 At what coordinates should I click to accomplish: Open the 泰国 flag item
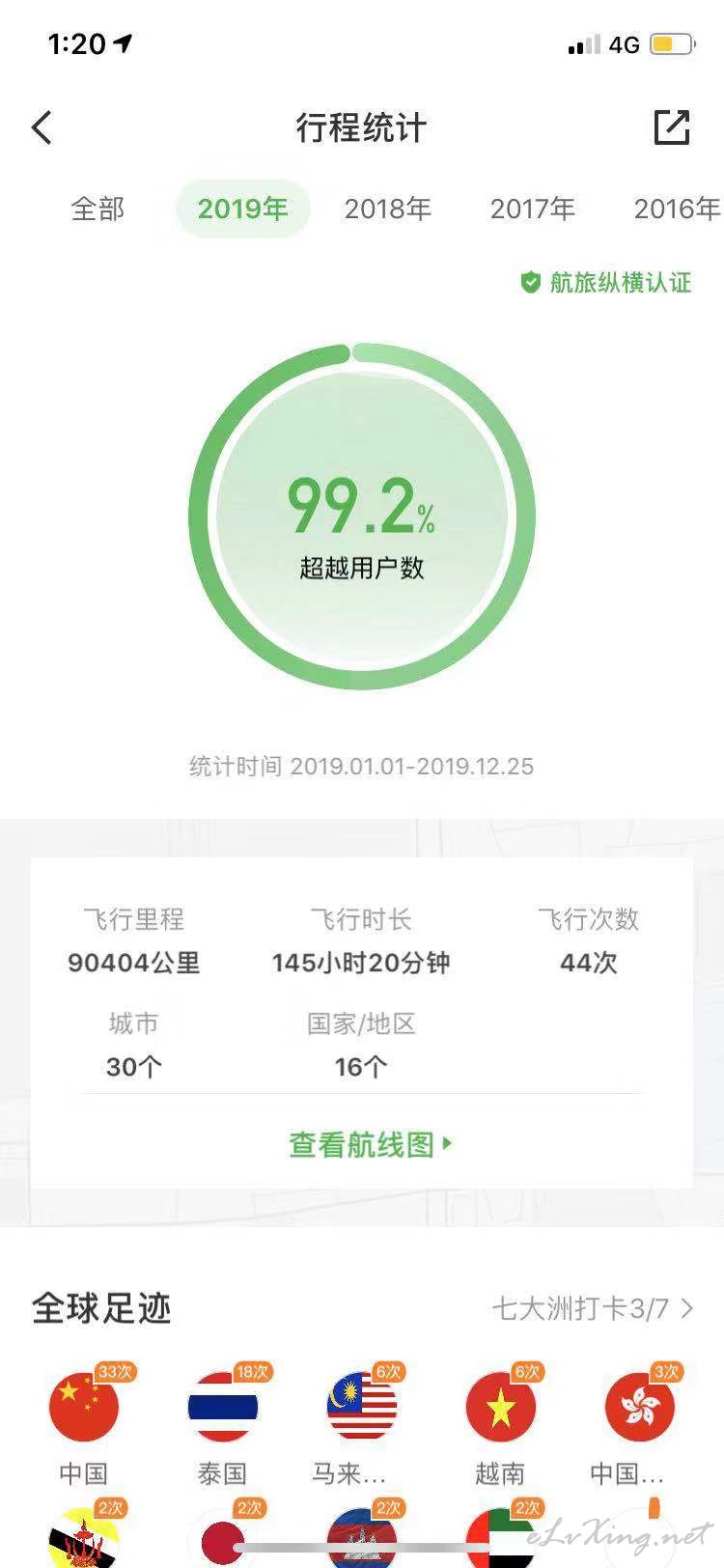point(223,1408)
